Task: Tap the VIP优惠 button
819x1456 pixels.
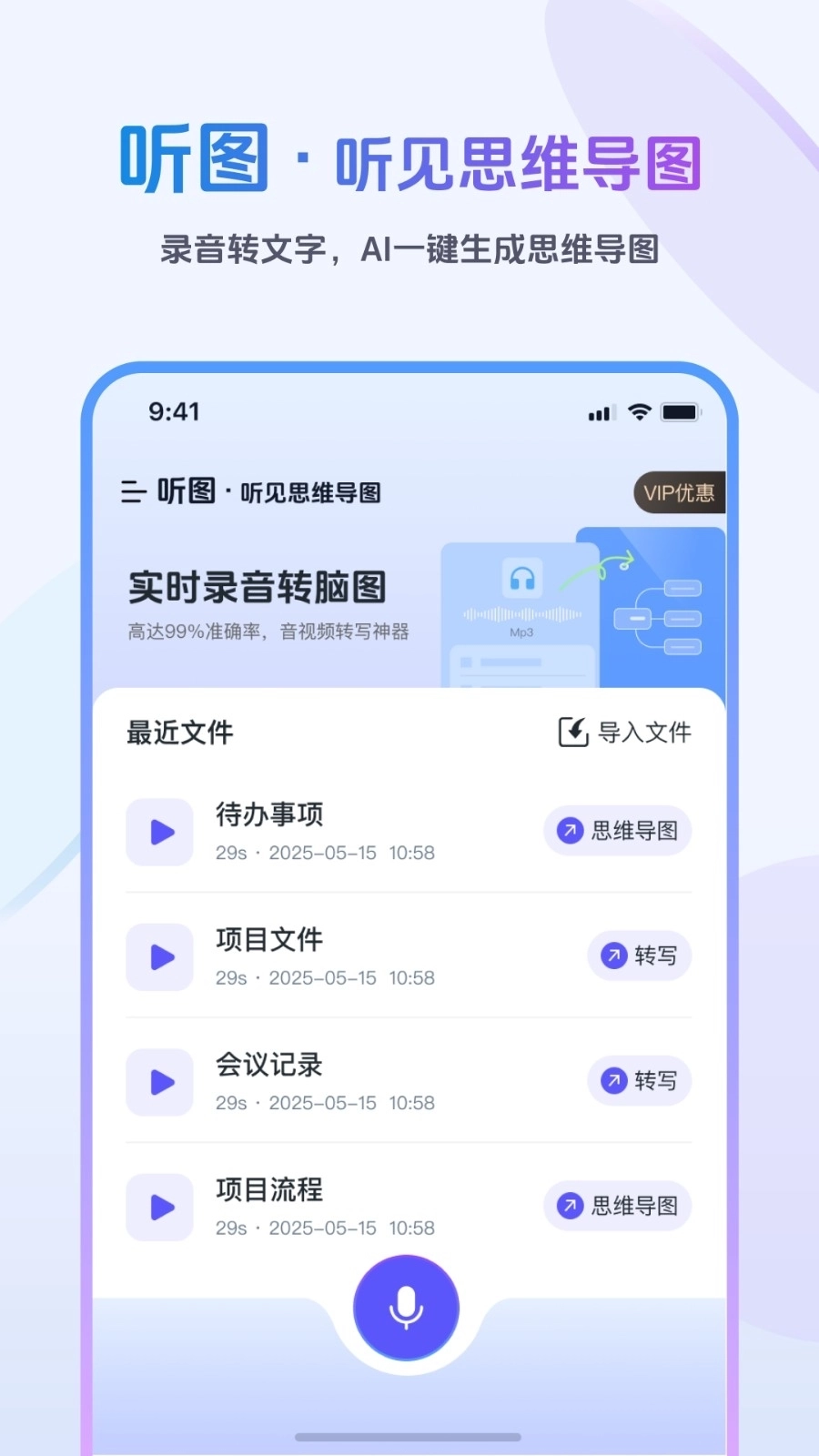Action: [678, 492]
